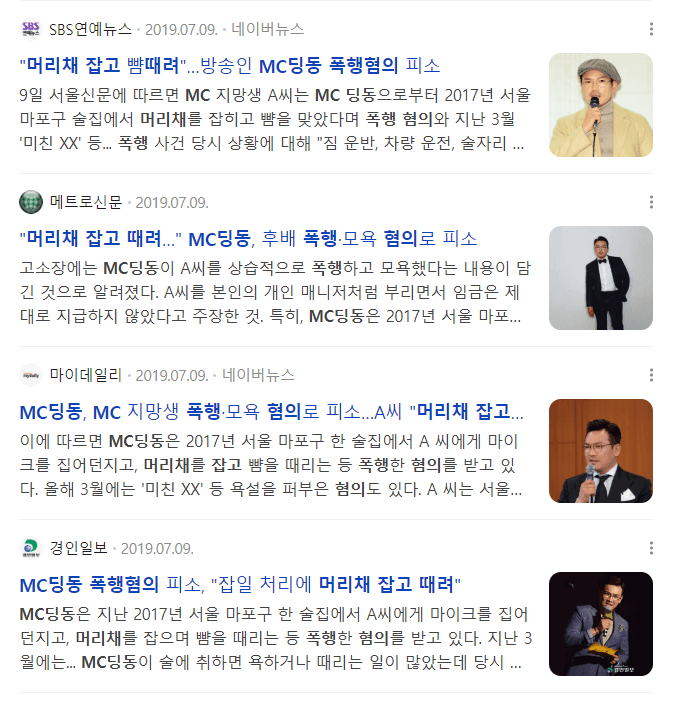This screenshot has height=704, width=688.
Task: Open the 마이데일리 article headline link
Action: click(x=271, y=412)
